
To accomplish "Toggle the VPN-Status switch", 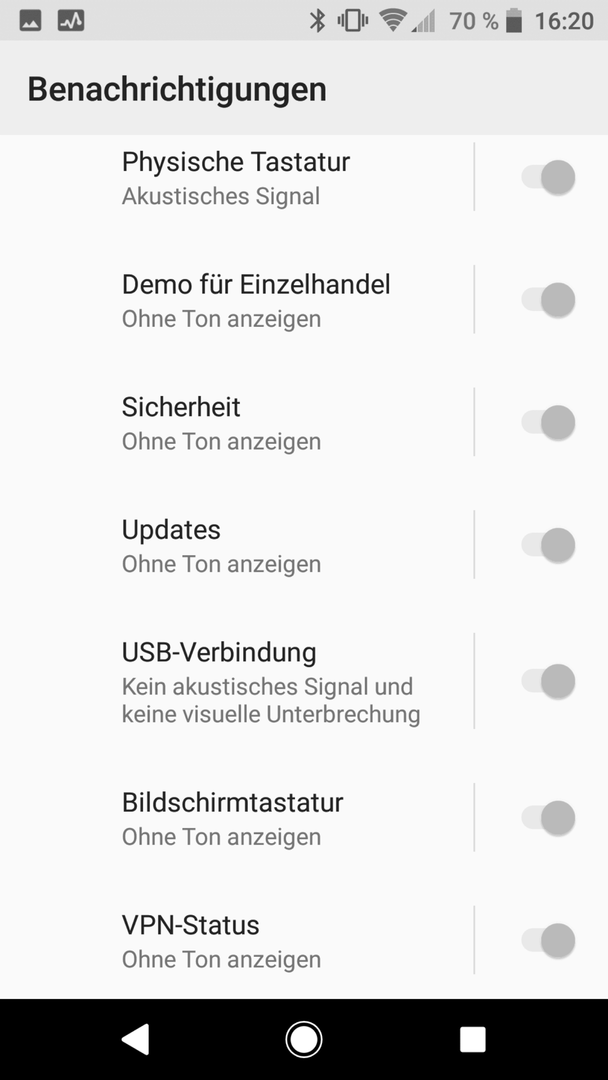I will (x=547, y=940).
